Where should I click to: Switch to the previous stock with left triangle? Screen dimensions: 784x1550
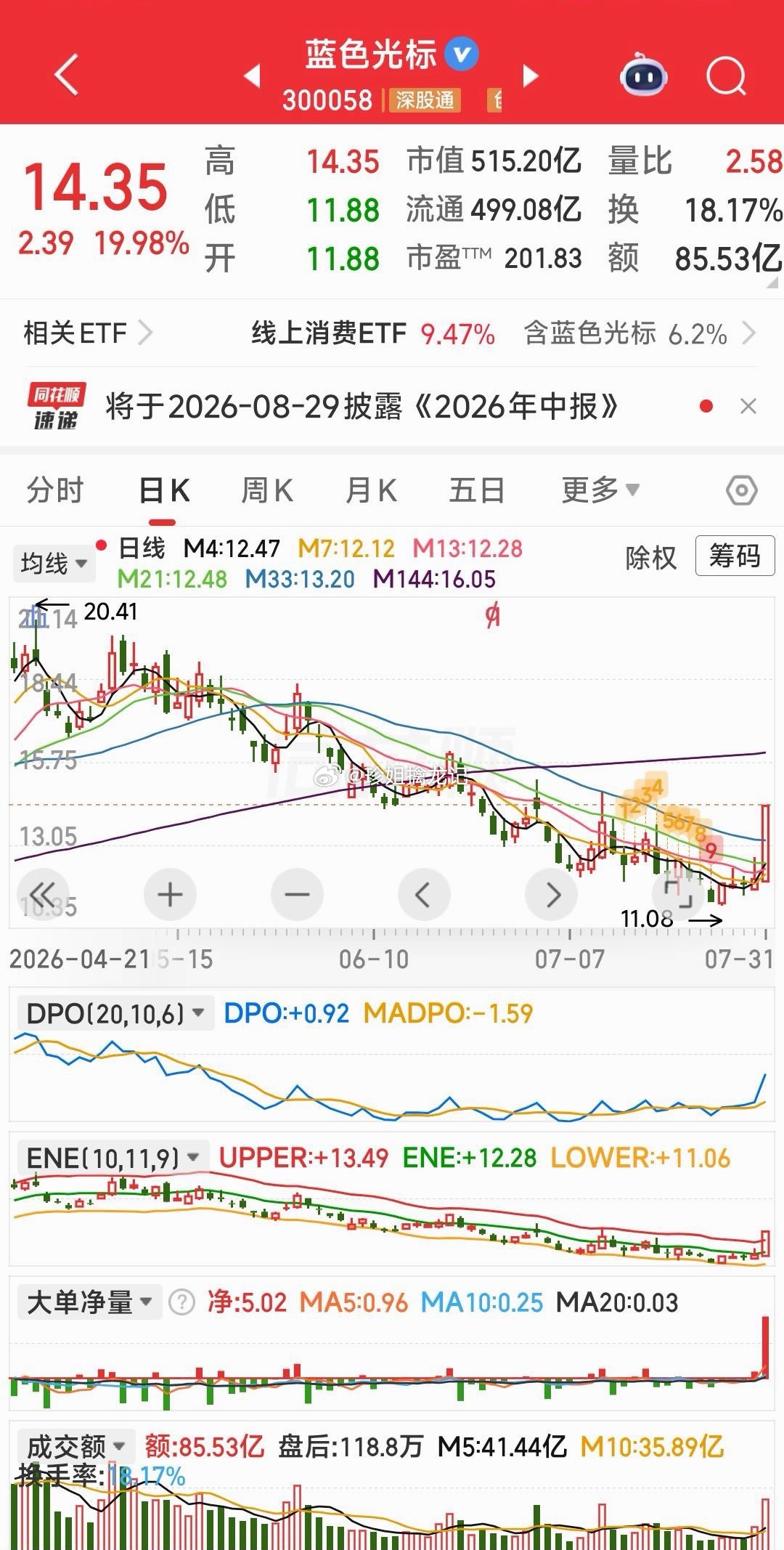click(252, 76)
